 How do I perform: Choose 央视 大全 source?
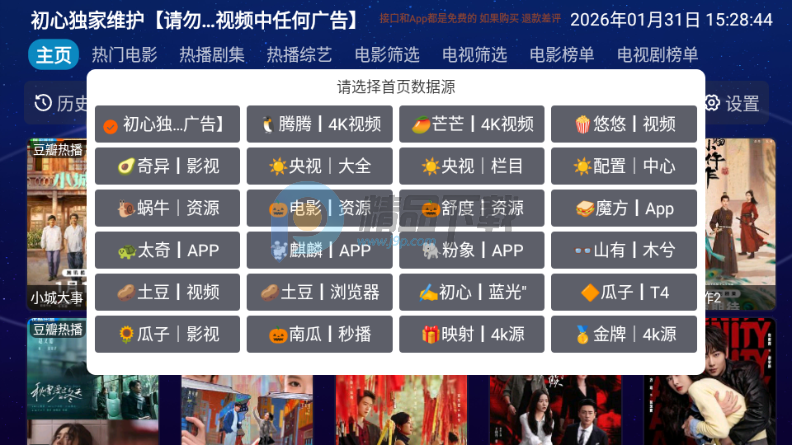(320, 166)
